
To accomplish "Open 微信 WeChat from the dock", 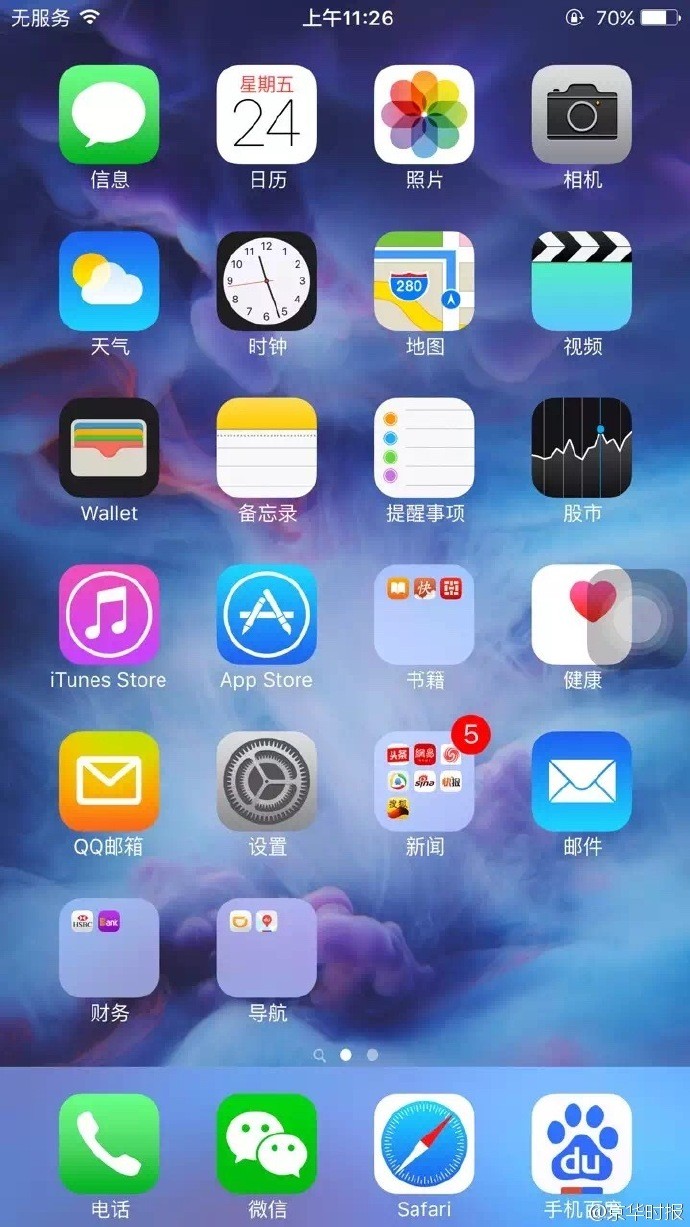I will [x=267, y=1143].
